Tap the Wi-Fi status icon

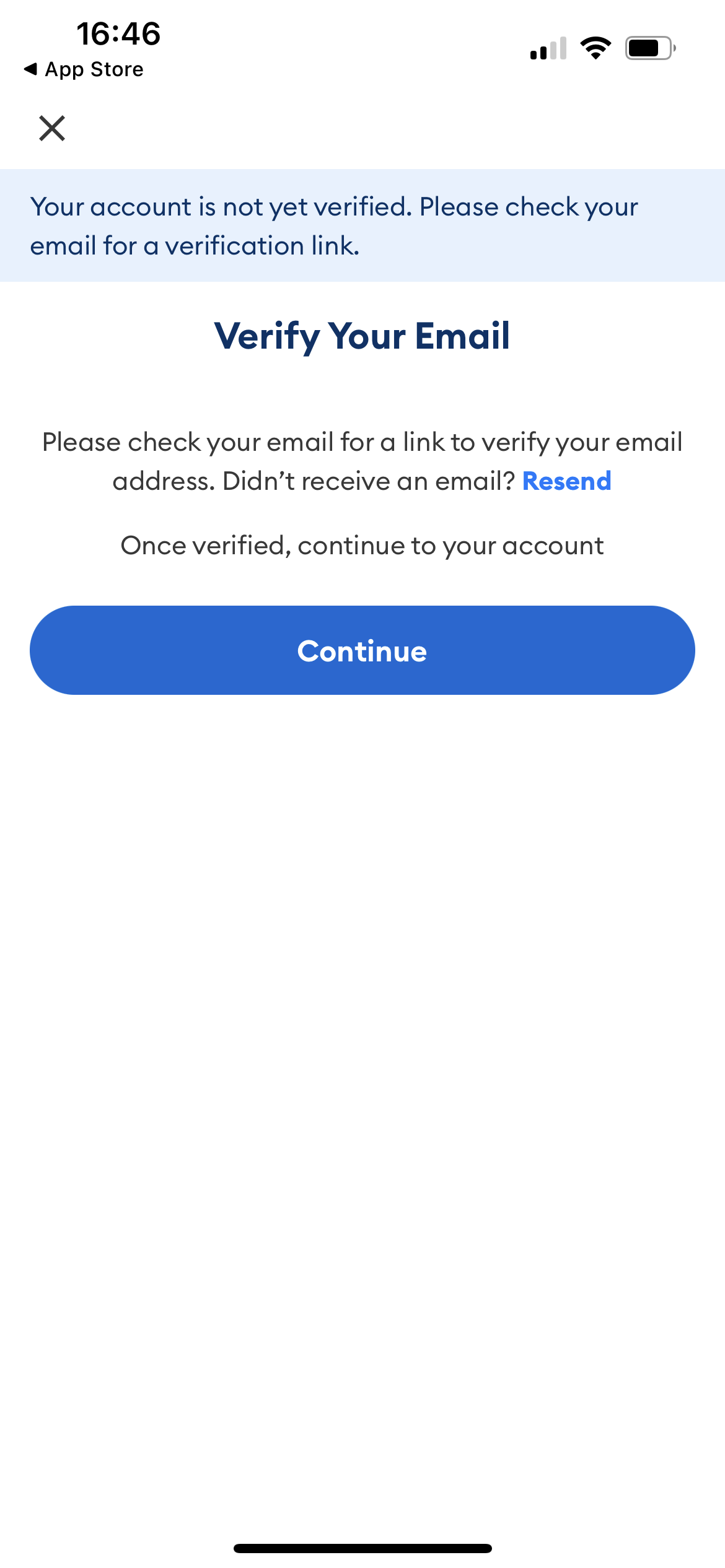(596, 48)
